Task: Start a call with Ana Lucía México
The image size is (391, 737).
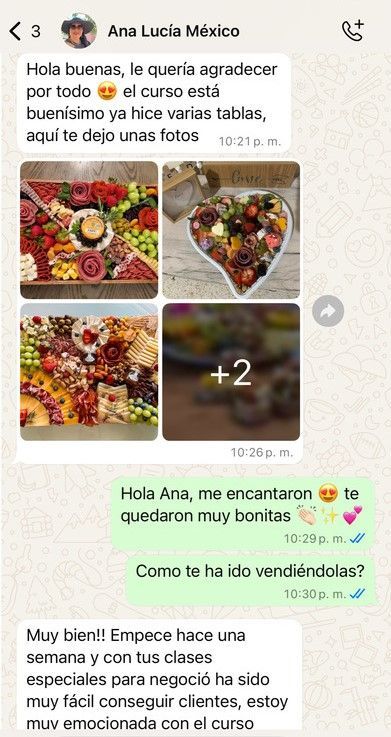Action: pos(353,31)
